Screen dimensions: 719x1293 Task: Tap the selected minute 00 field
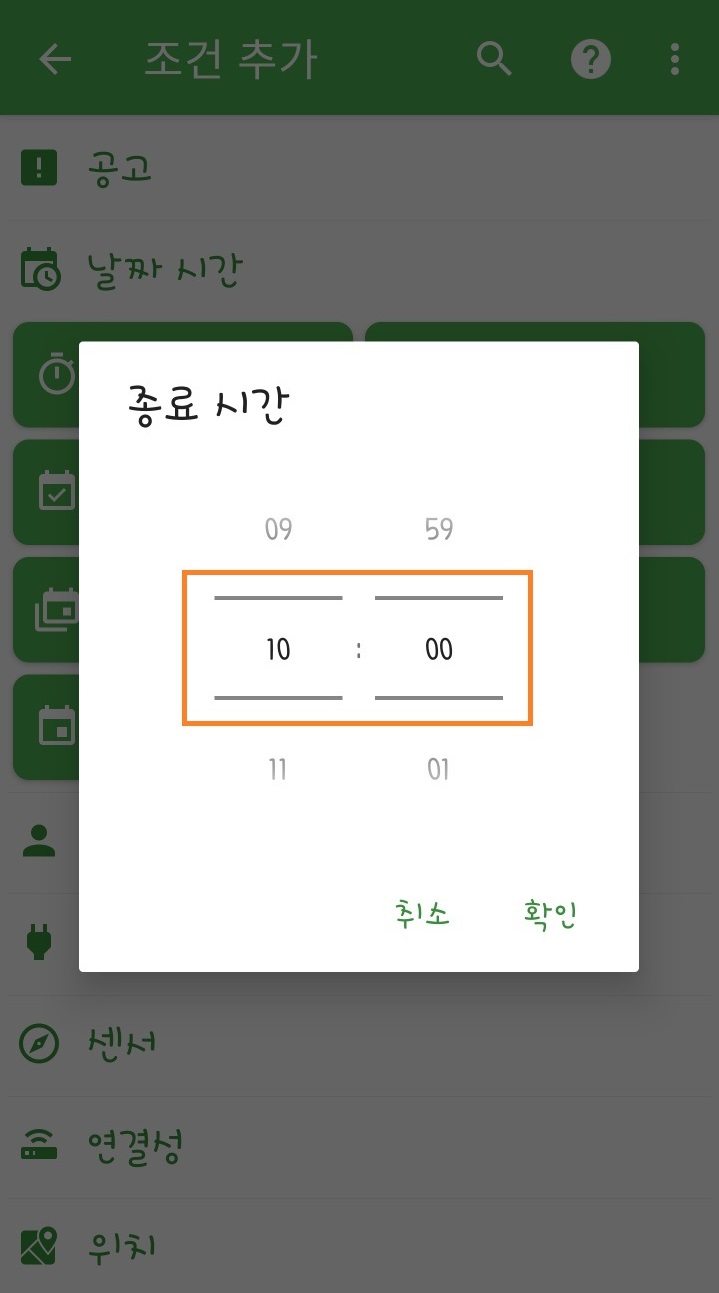coord(439,650)
